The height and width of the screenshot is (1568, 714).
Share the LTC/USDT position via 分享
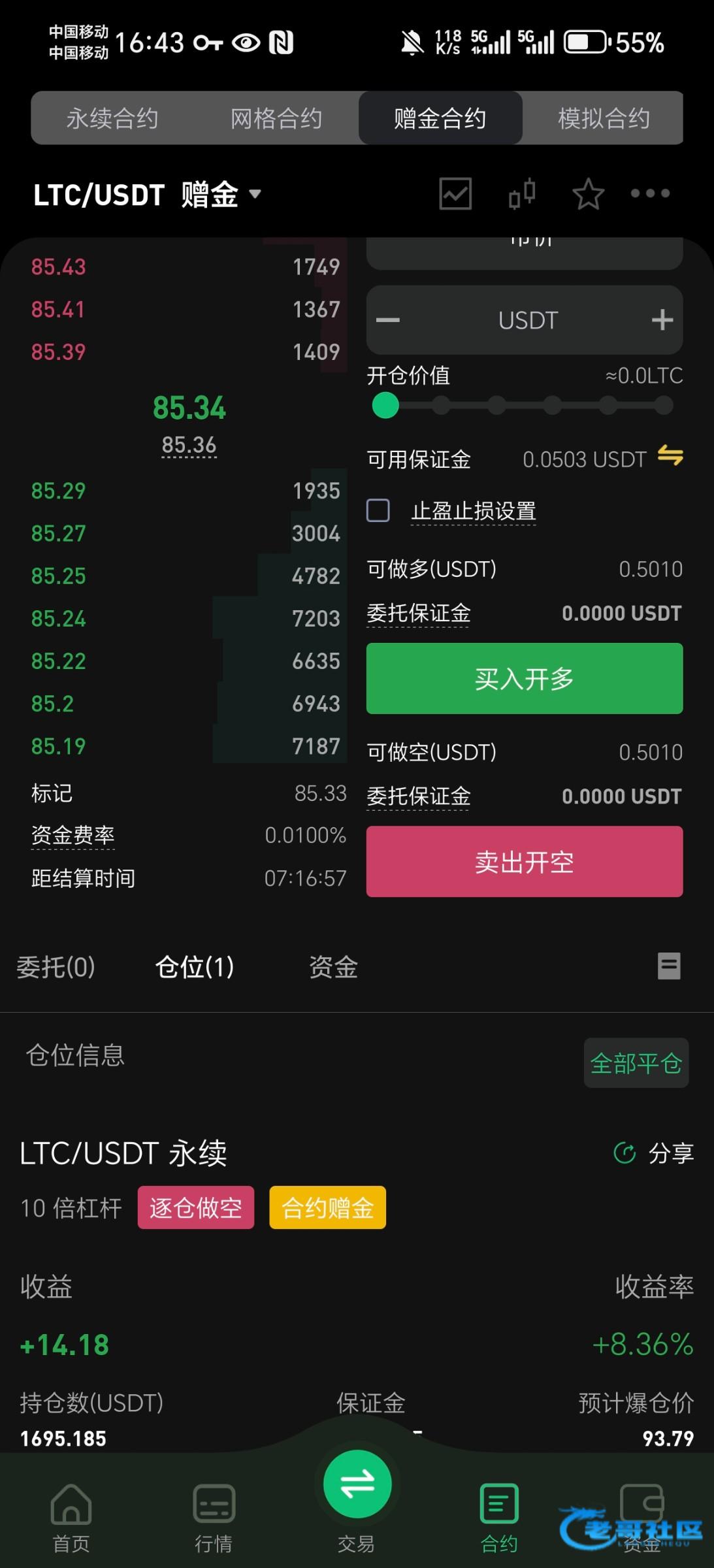tap(654, 1153)
